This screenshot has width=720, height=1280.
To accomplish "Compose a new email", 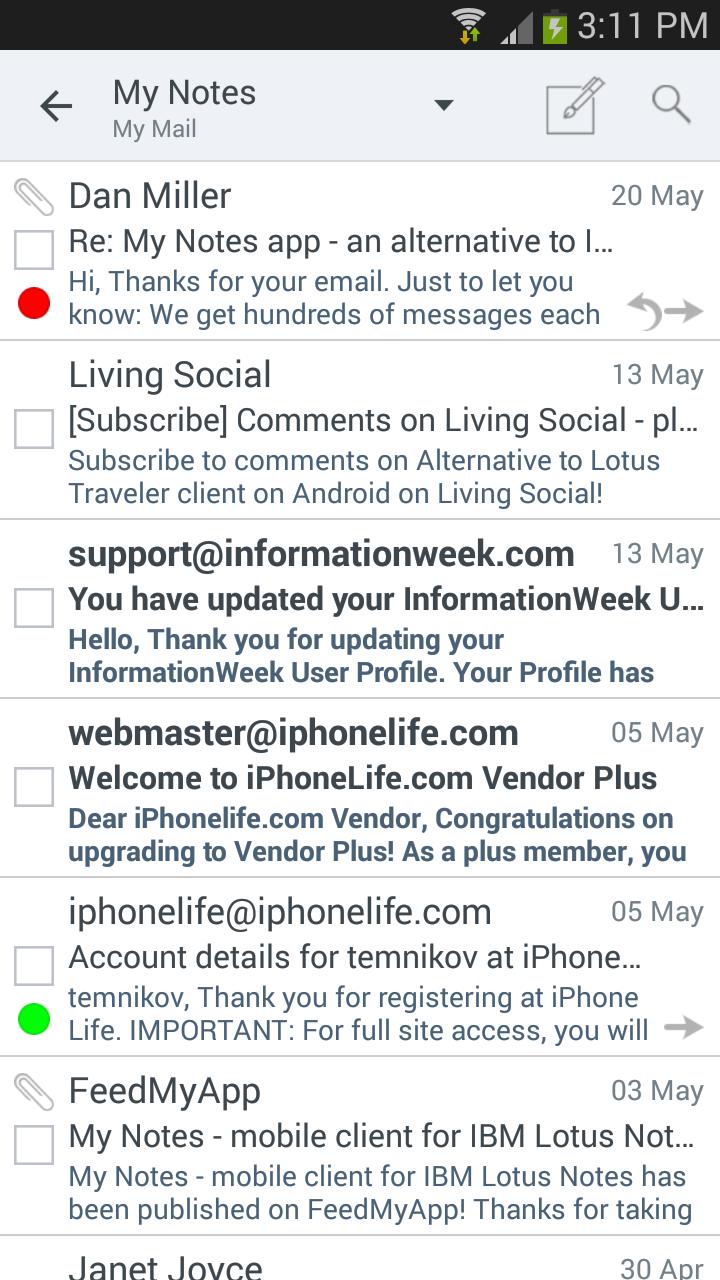I will tap(575, 106).
